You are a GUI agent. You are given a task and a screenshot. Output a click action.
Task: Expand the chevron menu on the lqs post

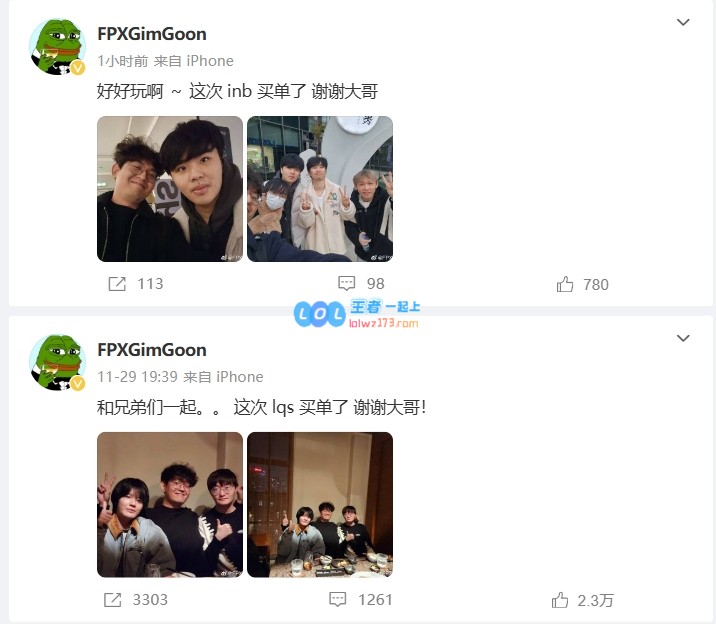[683, 339]
